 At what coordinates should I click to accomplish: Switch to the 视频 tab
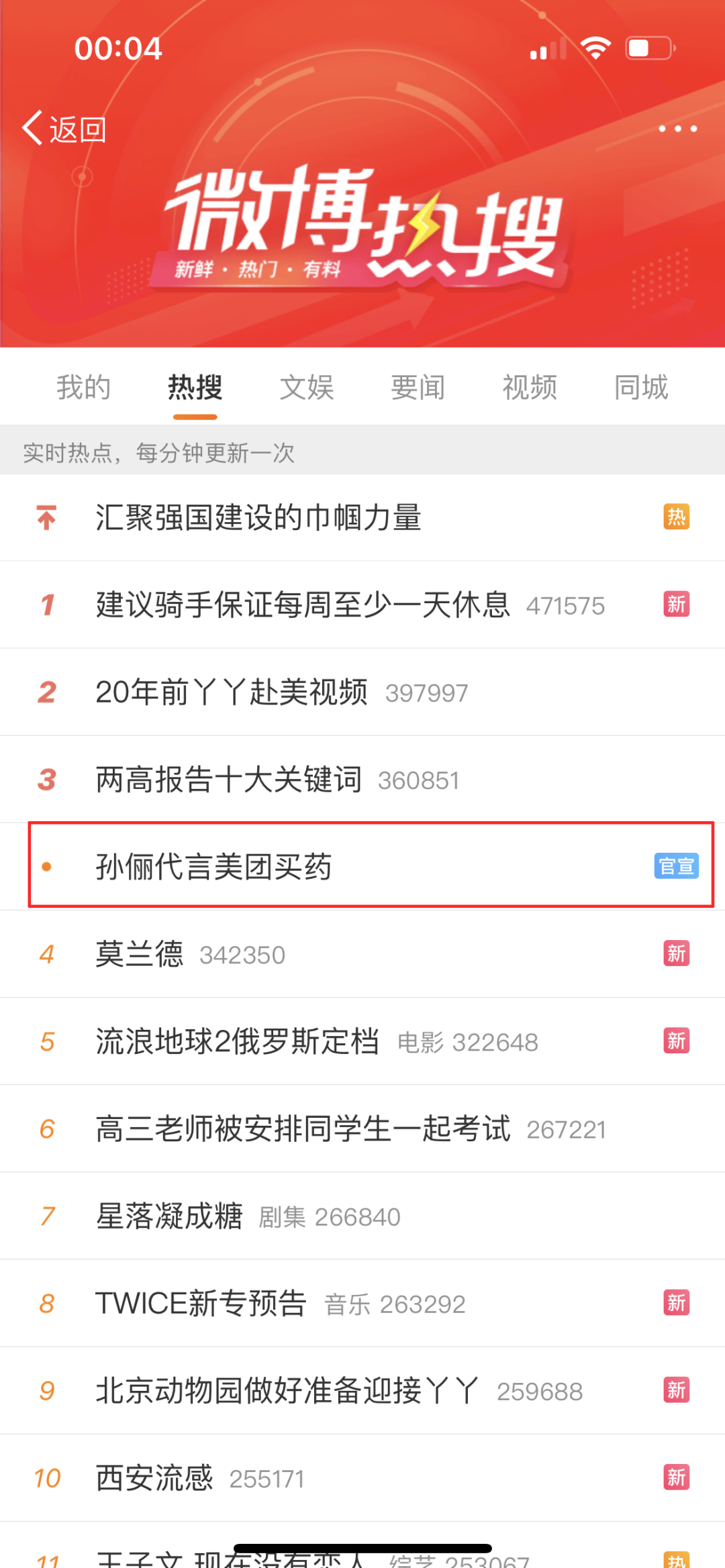coord(530,387)
